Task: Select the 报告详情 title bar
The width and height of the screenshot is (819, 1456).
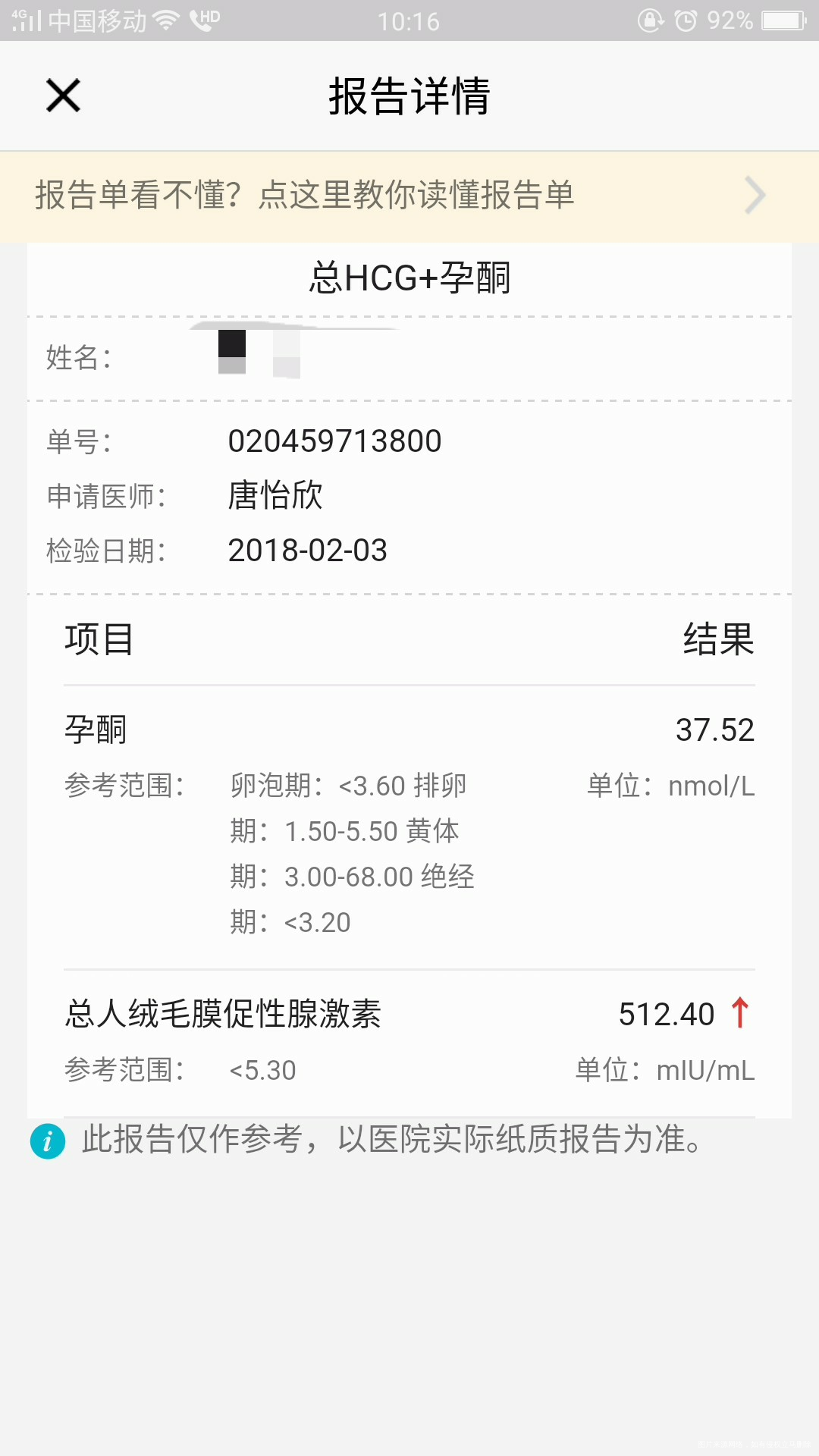Action: point(409,96)
